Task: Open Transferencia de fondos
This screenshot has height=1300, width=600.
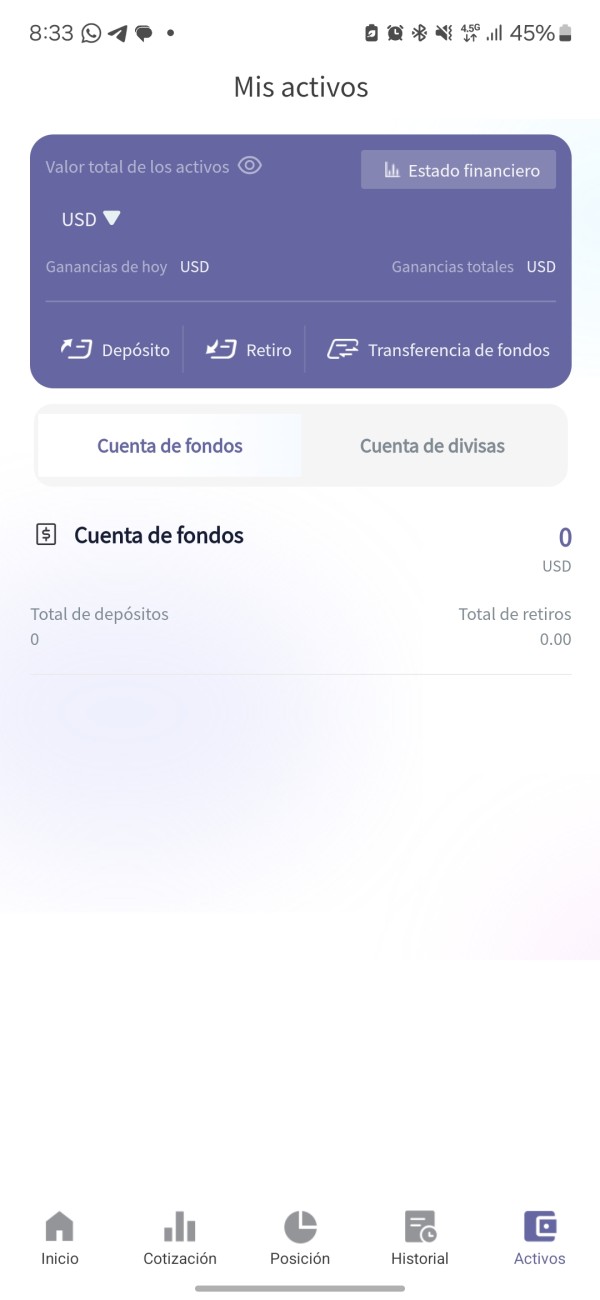Action: 438,350
